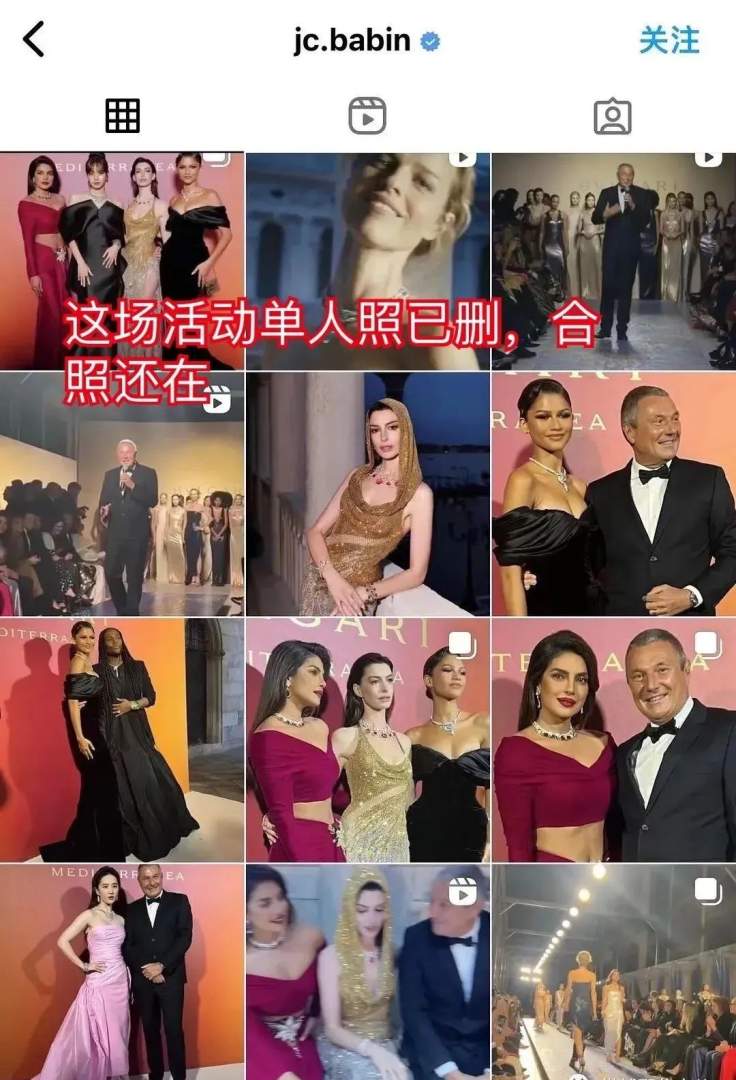Open the runway show under string lights
Image resolution: width=736 pixels, height=1080 pixels.
point(613,972)
